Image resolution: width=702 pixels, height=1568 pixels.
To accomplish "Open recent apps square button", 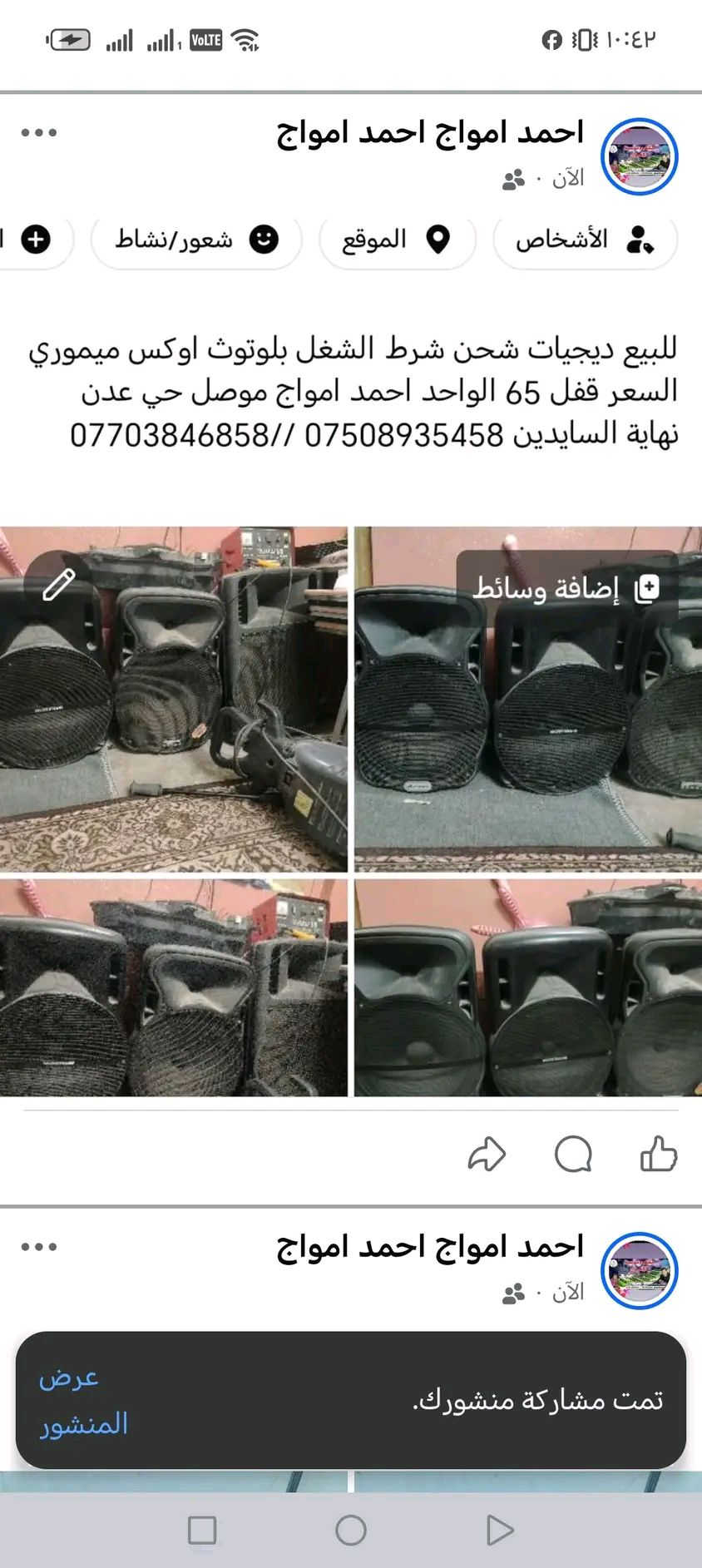I will coord(202,1530).
